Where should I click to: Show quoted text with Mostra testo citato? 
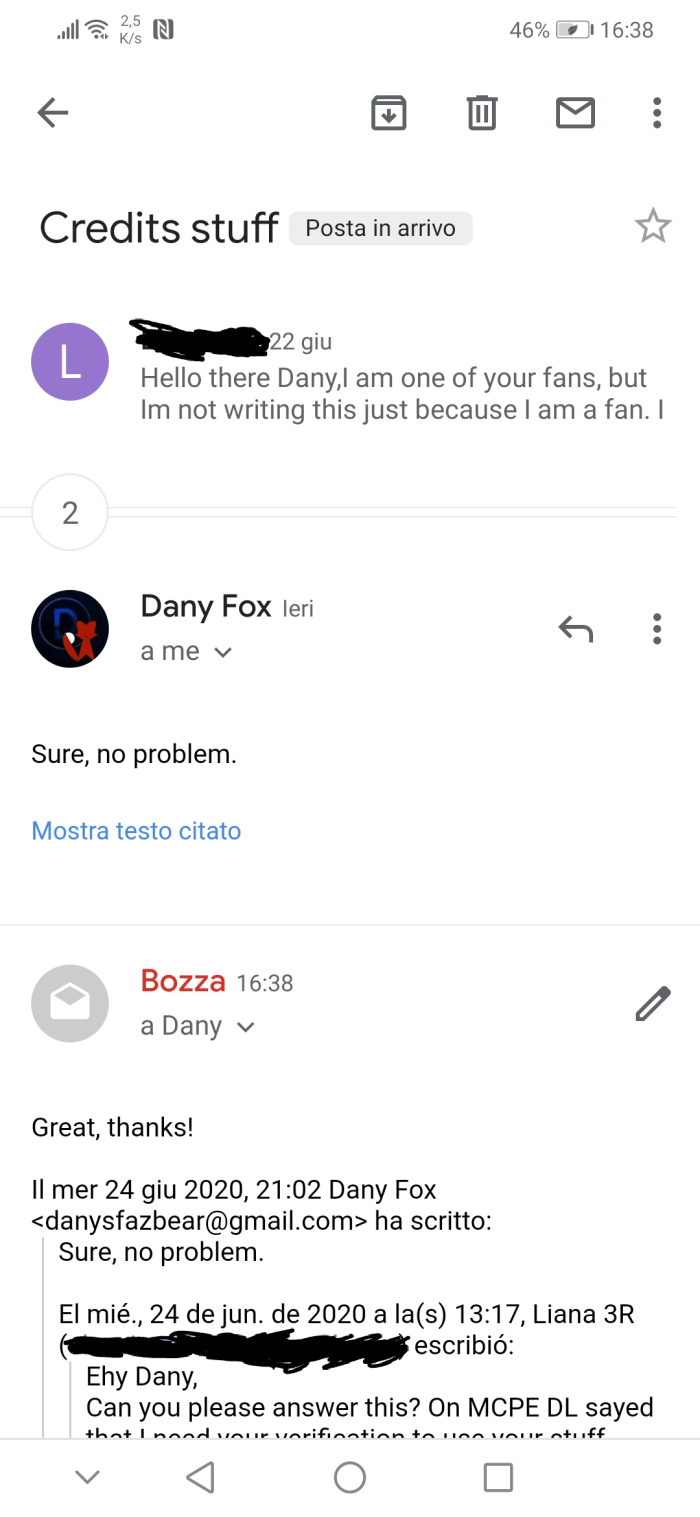136,831
